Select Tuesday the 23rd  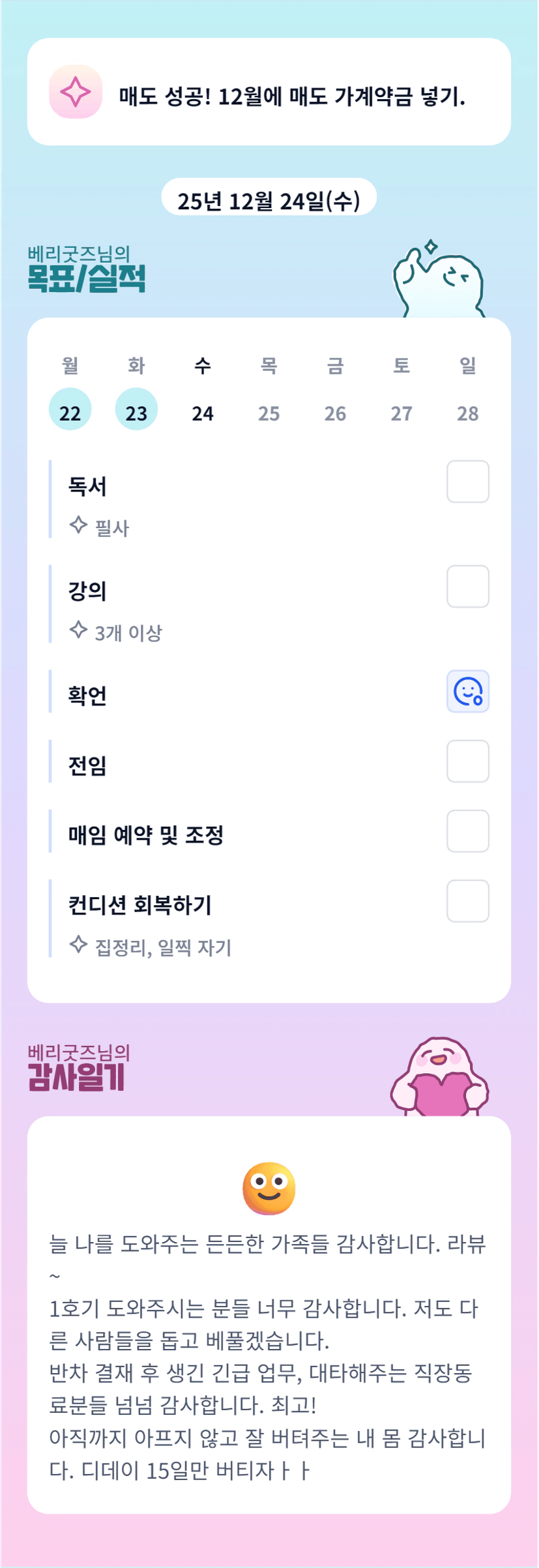[136, 409]
